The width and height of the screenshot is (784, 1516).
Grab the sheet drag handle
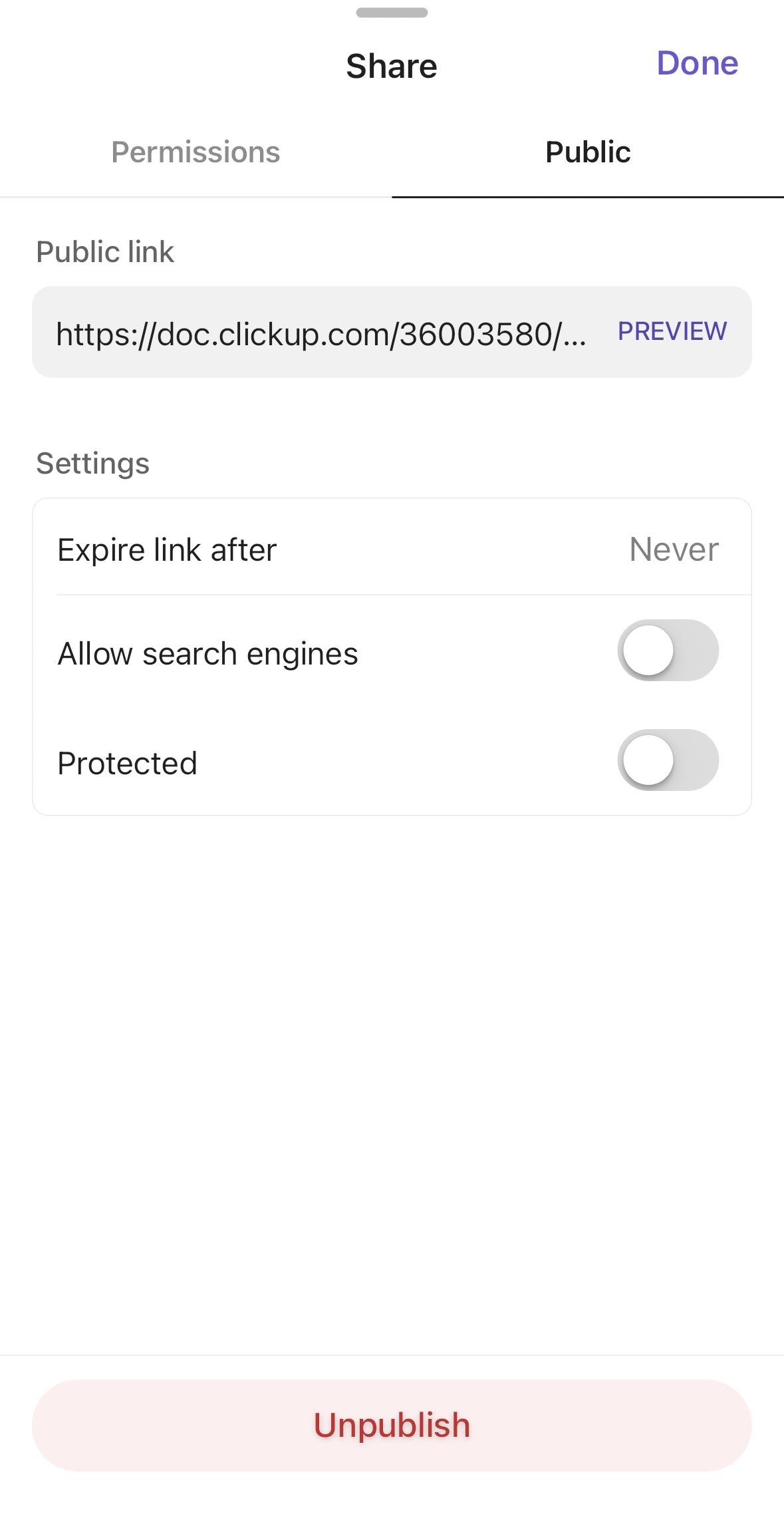tap(392, 12)
